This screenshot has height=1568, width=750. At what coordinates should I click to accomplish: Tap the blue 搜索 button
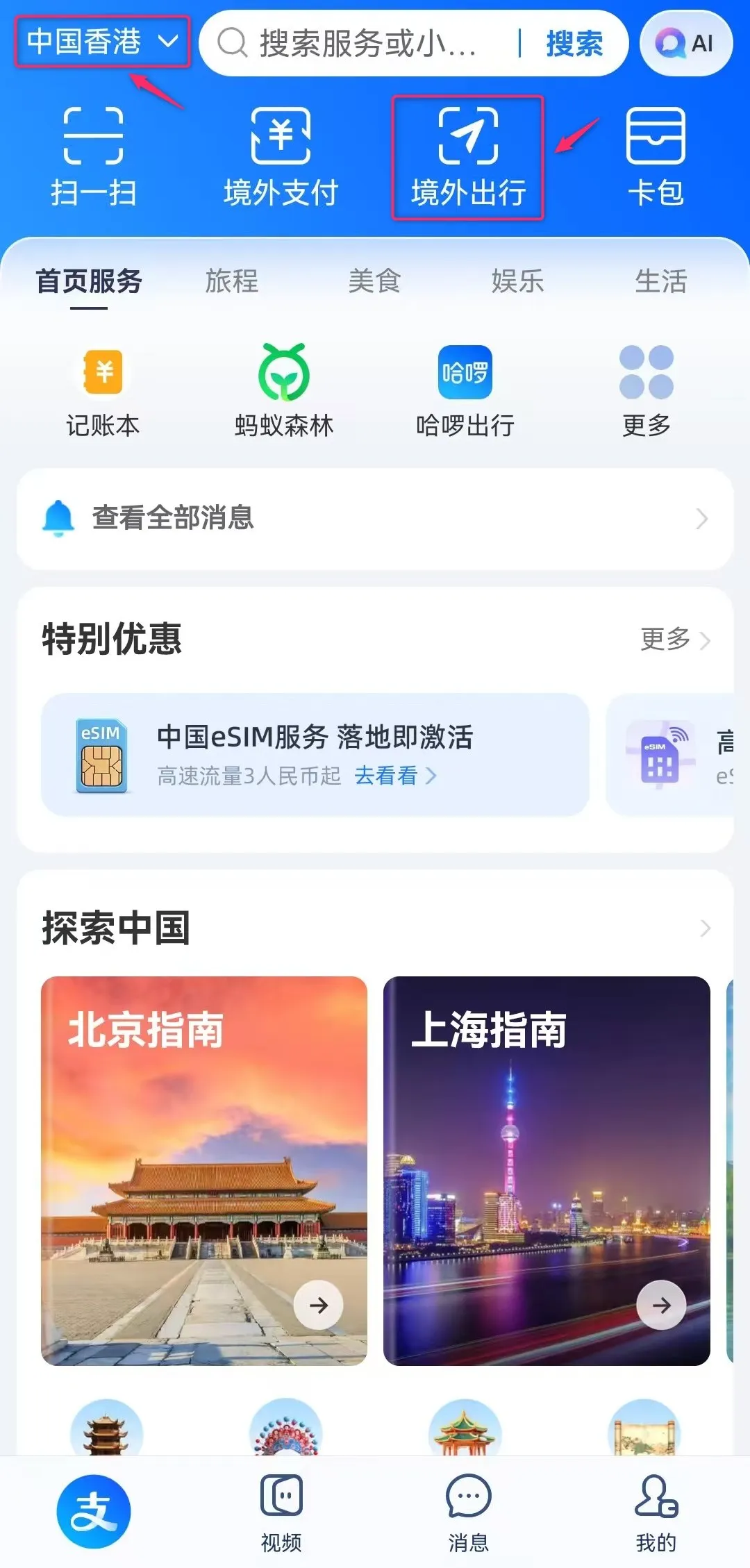(x=574, y=43)
